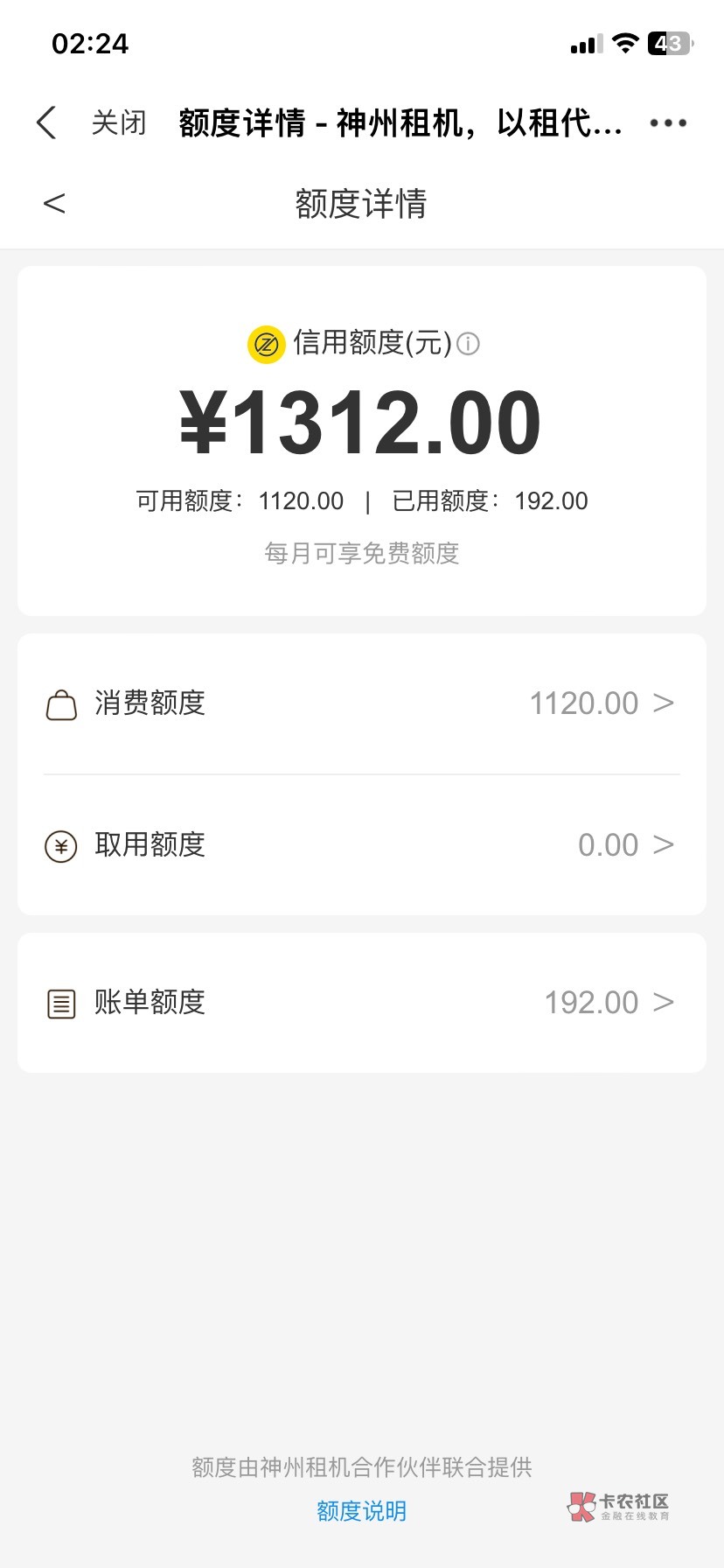Screen dimensions: 724x1568
Task: Open the 额度说明 link
Action: [362, 1511]
